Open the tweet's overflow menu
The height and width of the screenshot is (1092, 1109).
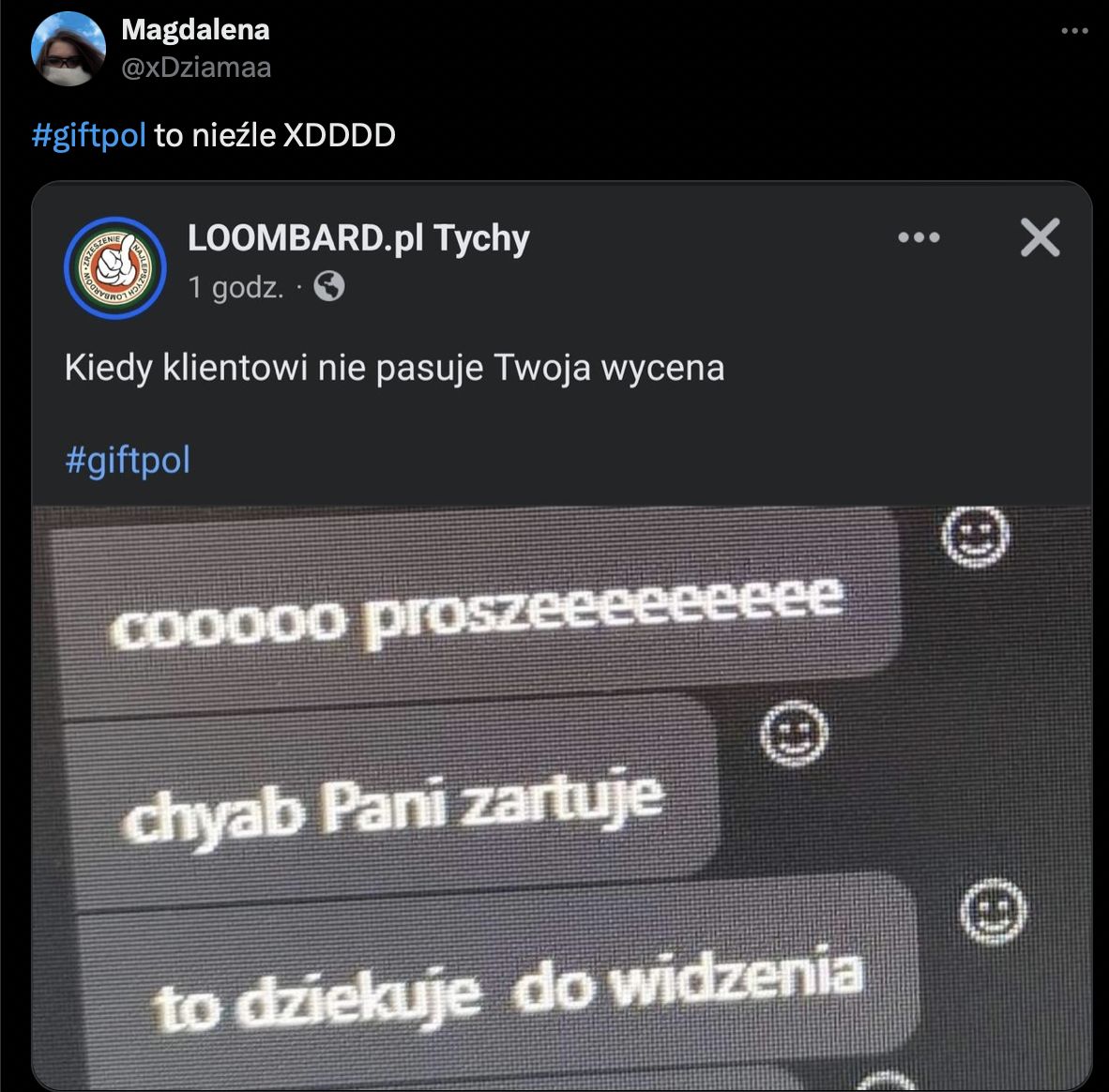tap(1074, 31)
